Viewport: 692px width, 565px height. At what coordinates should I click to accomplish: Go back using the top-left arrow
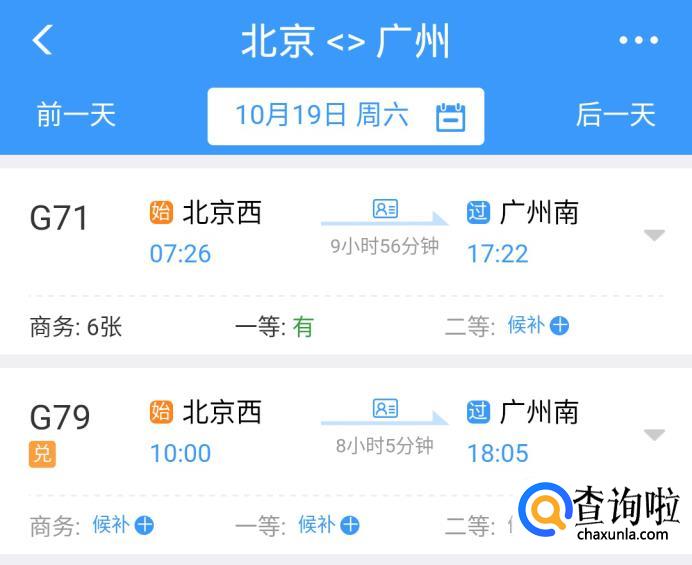click(x=42, y=40)
